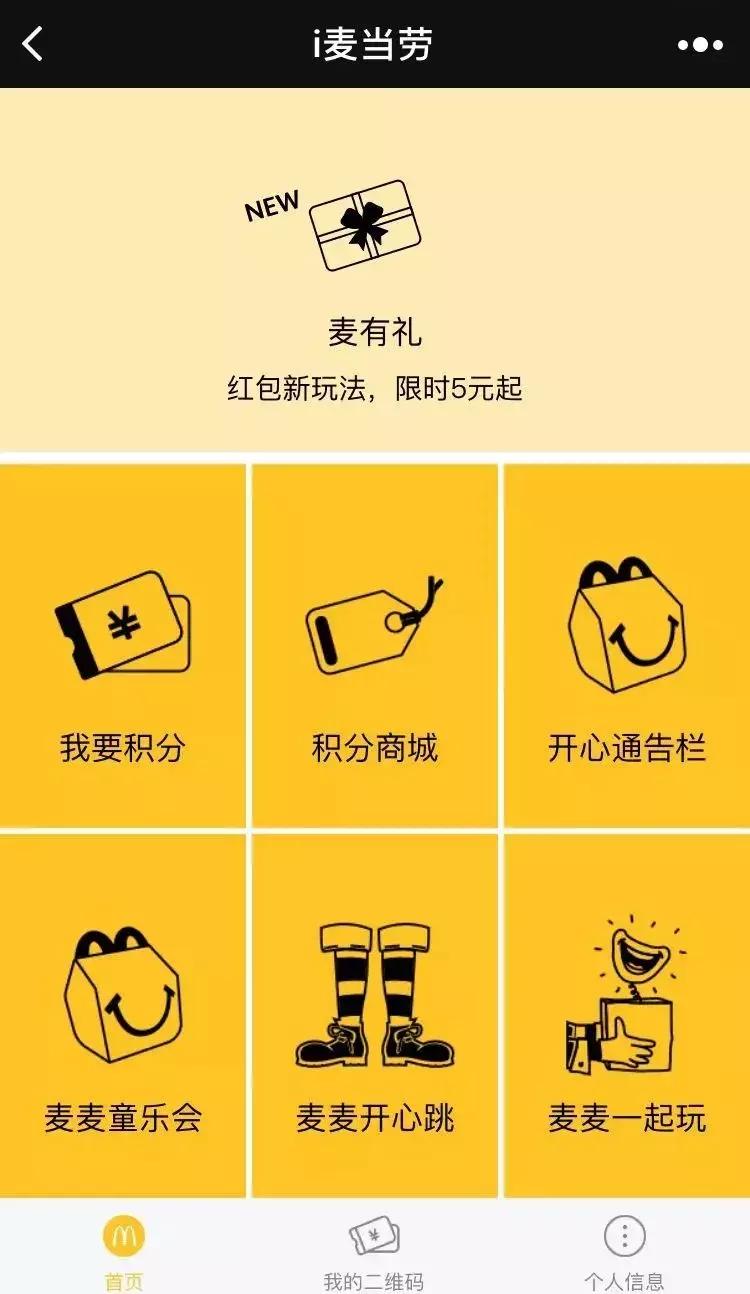Enter the 麦麦开心跳 game tile
The image size is (750, 1294).
pyautogui.click(x=375, y=1010)
